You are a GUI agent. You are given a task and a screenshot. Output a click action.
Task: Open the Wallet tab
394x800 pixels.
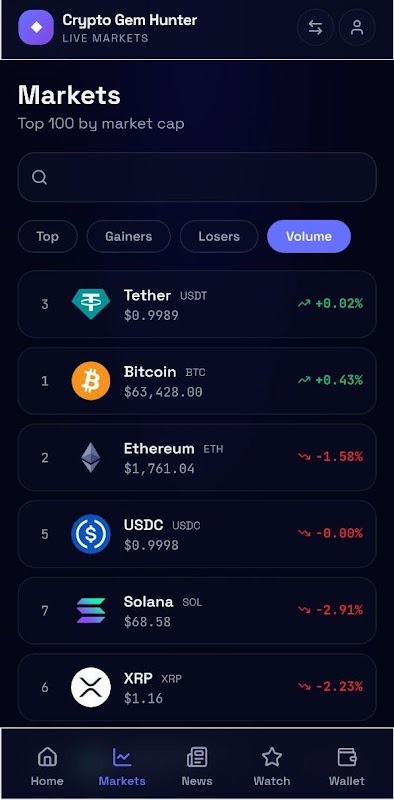(x=347, y=766)
